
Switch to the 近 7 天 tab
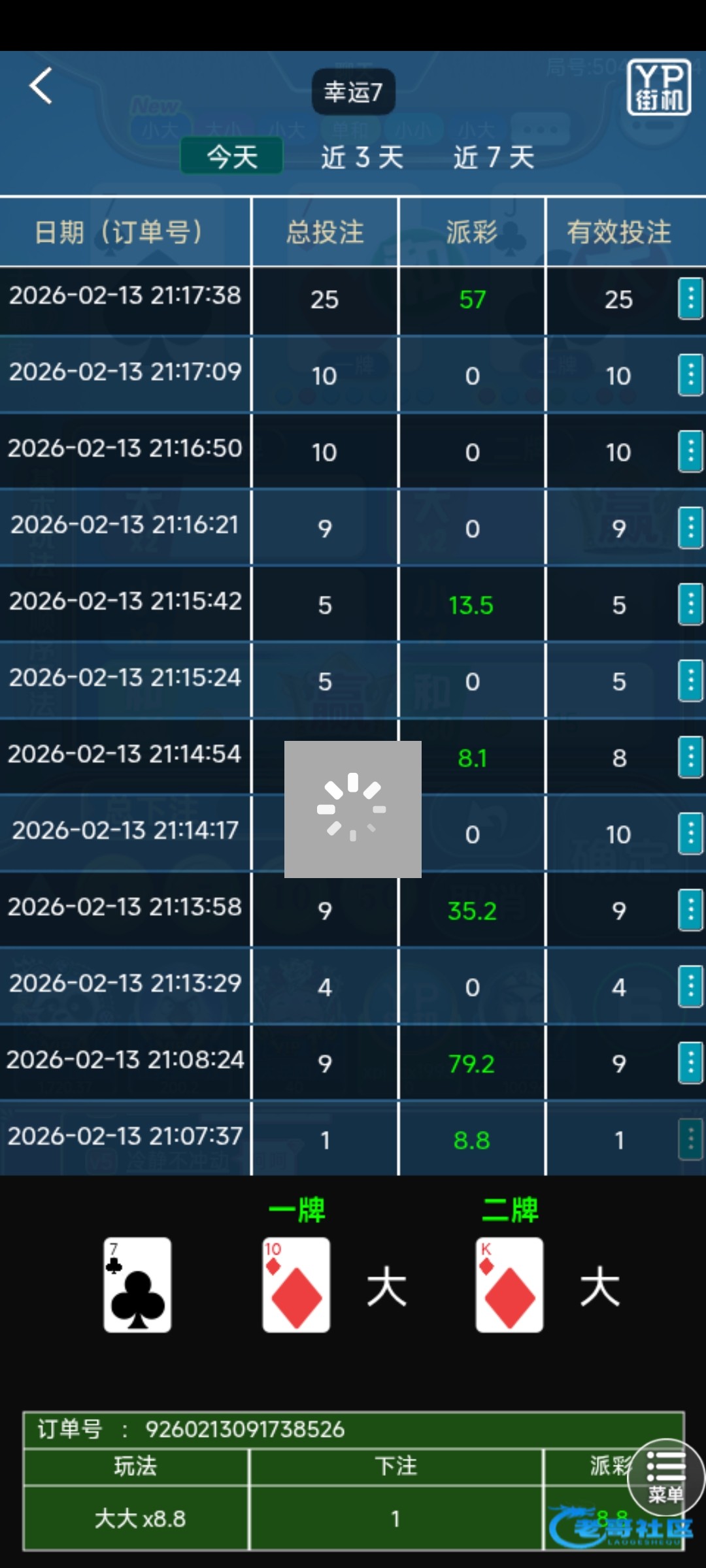(x=494, y=157)
